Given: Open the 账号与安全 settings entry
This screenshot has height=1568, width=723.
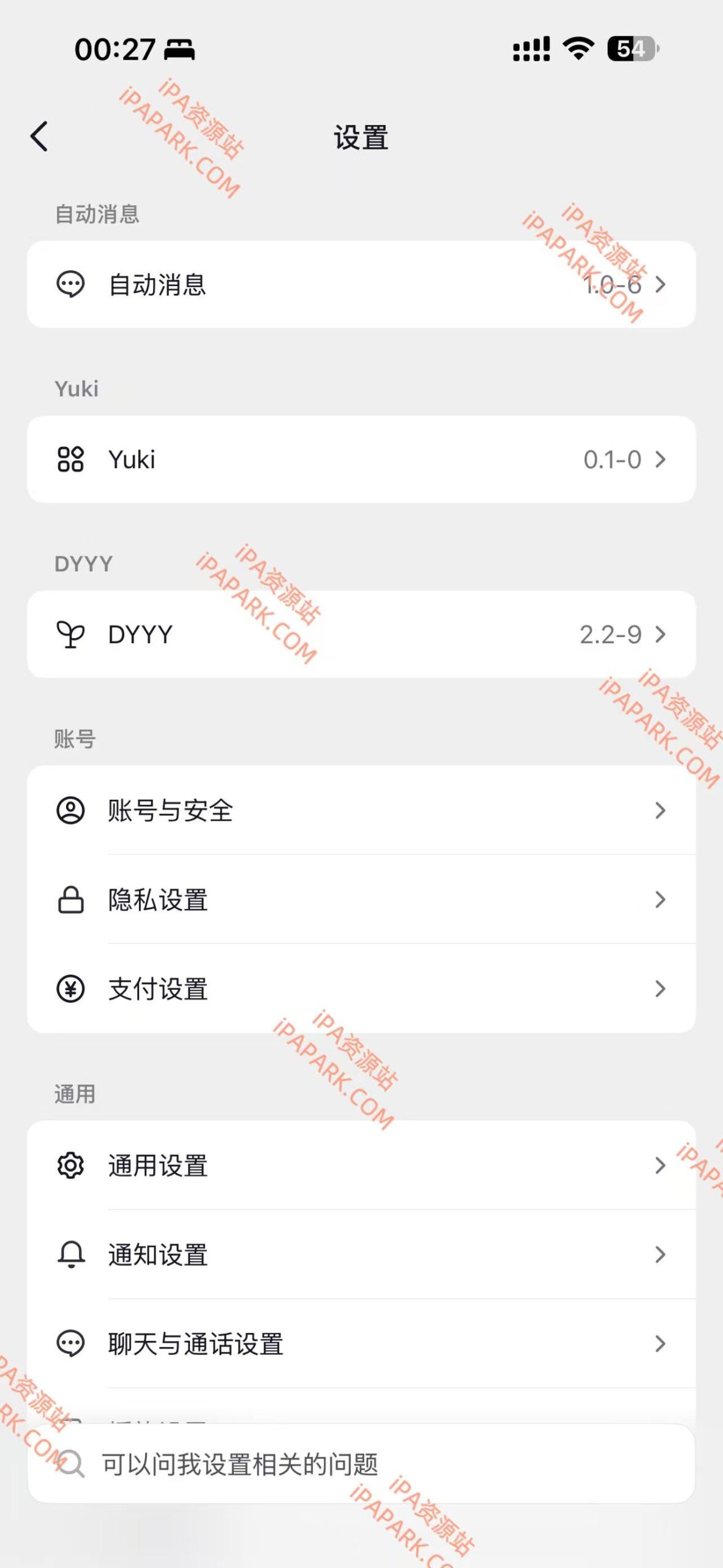Looking at the screenshot, I should [x=361, y=811].
